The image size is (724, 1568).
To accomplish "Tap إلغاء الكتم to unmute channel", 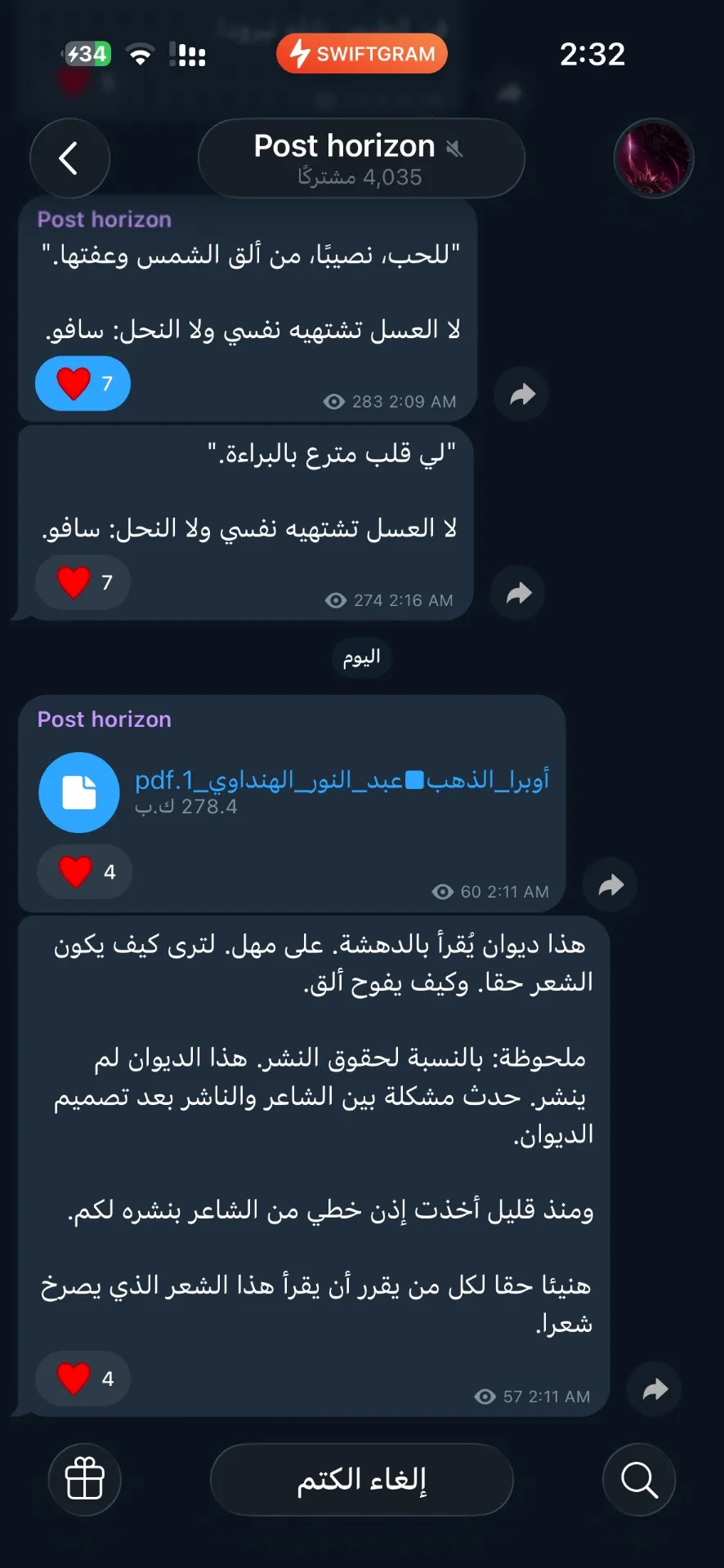I will (361, 1479).
